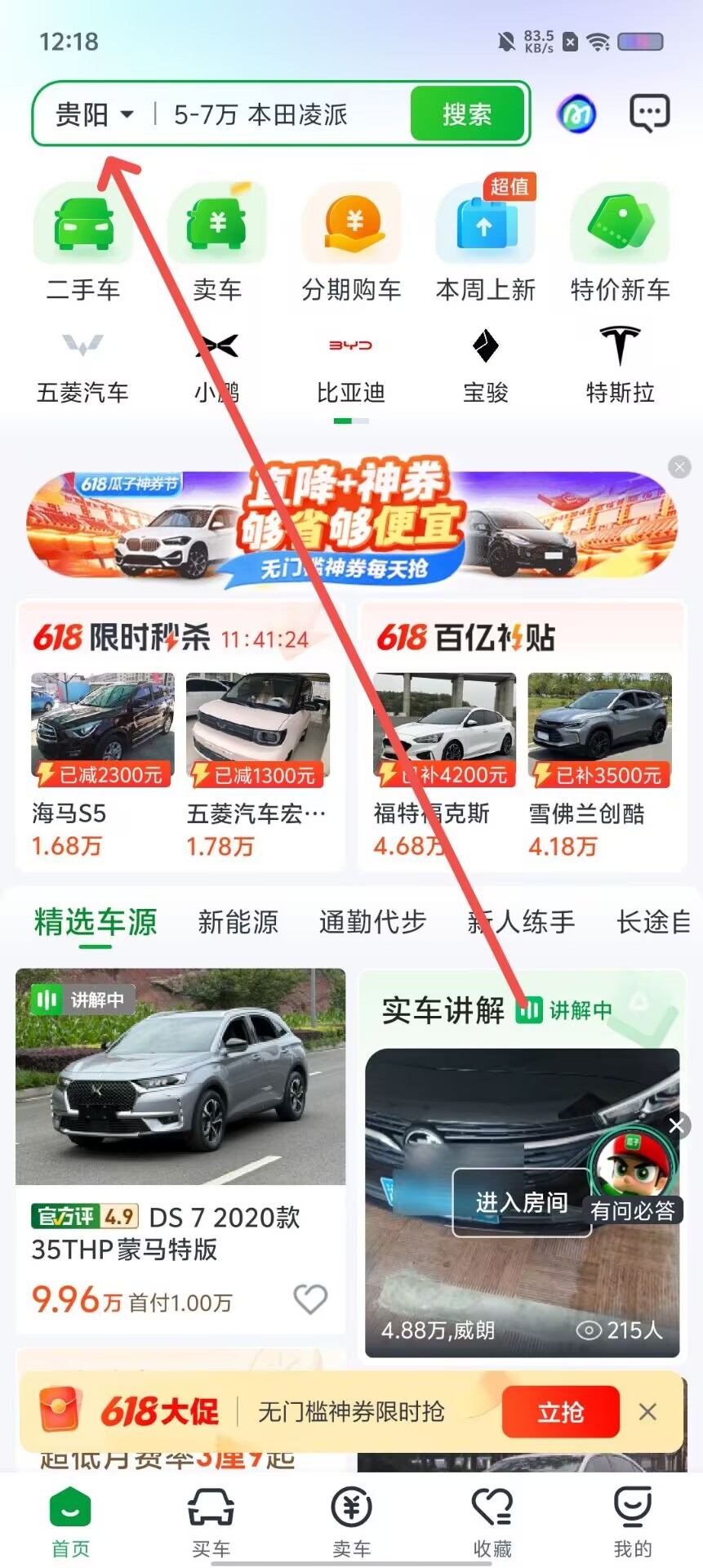Viewport: 703px width, 1568px height.
Task: Open the 海马S5 flash-sale car
Action: pyautogui.click(x=103, y=765)
